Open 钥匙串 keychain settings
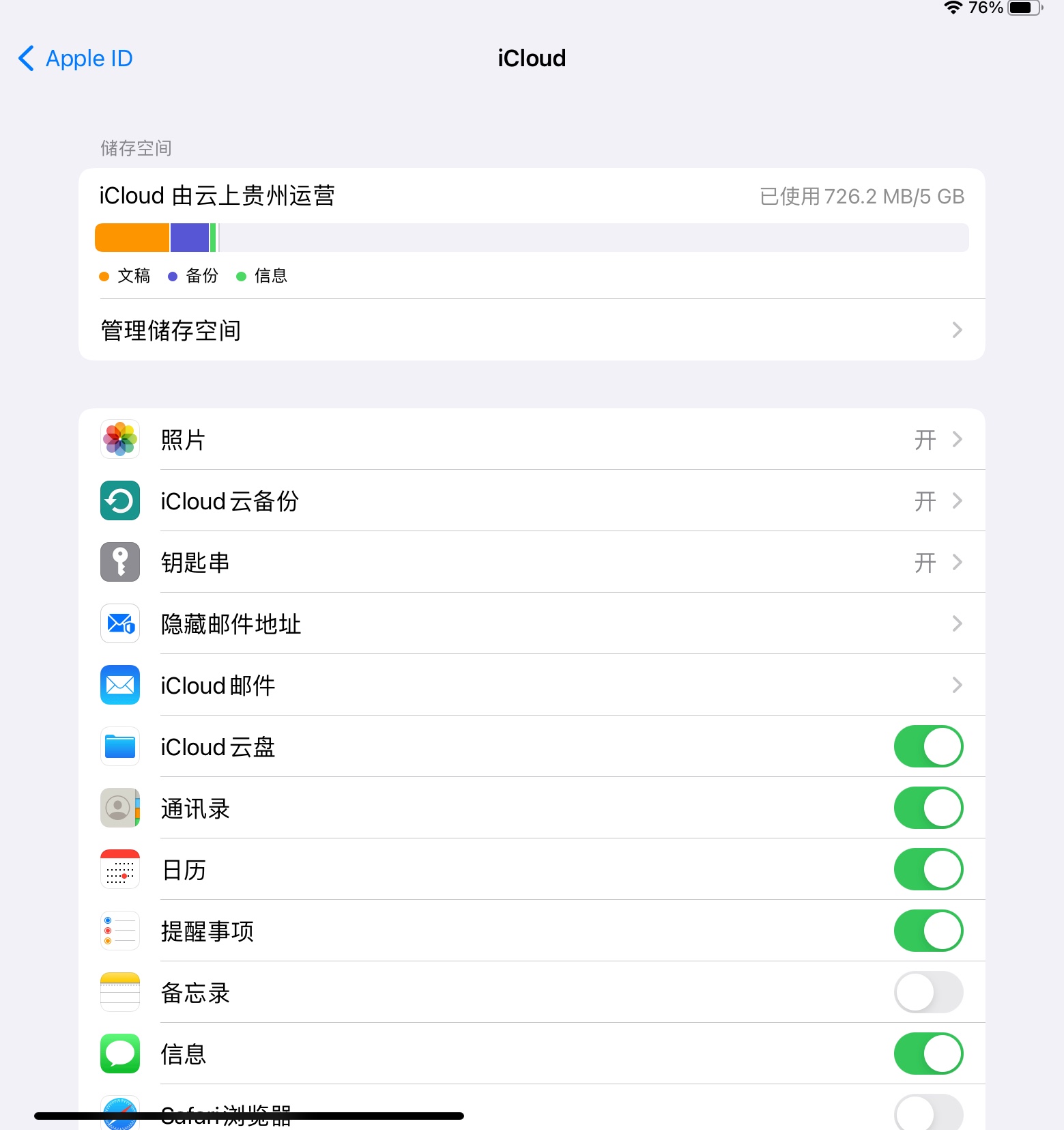Image resolution: width=1064 pixels, height=1130 pixels. (531, 563)
